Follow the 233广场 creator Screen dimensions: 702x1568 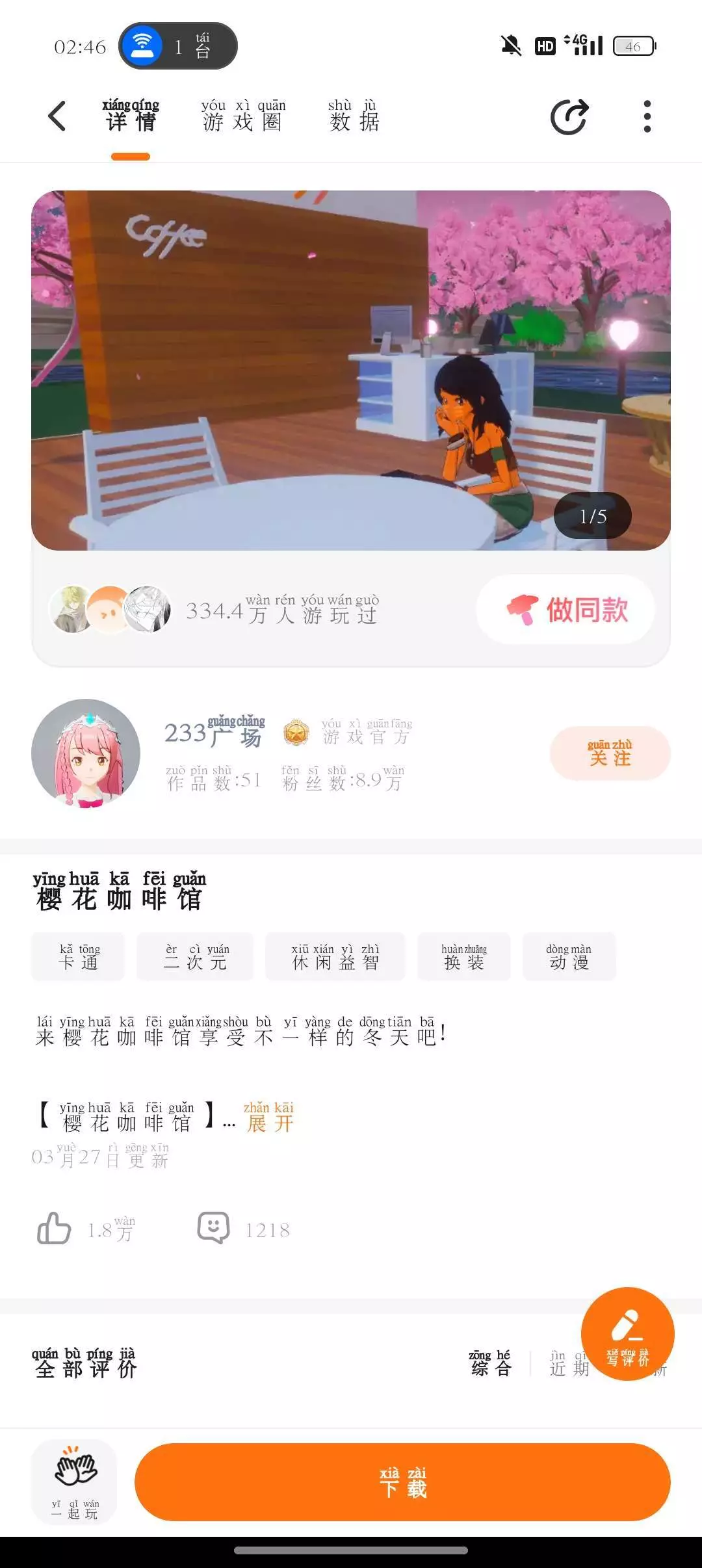click(610, 753)
